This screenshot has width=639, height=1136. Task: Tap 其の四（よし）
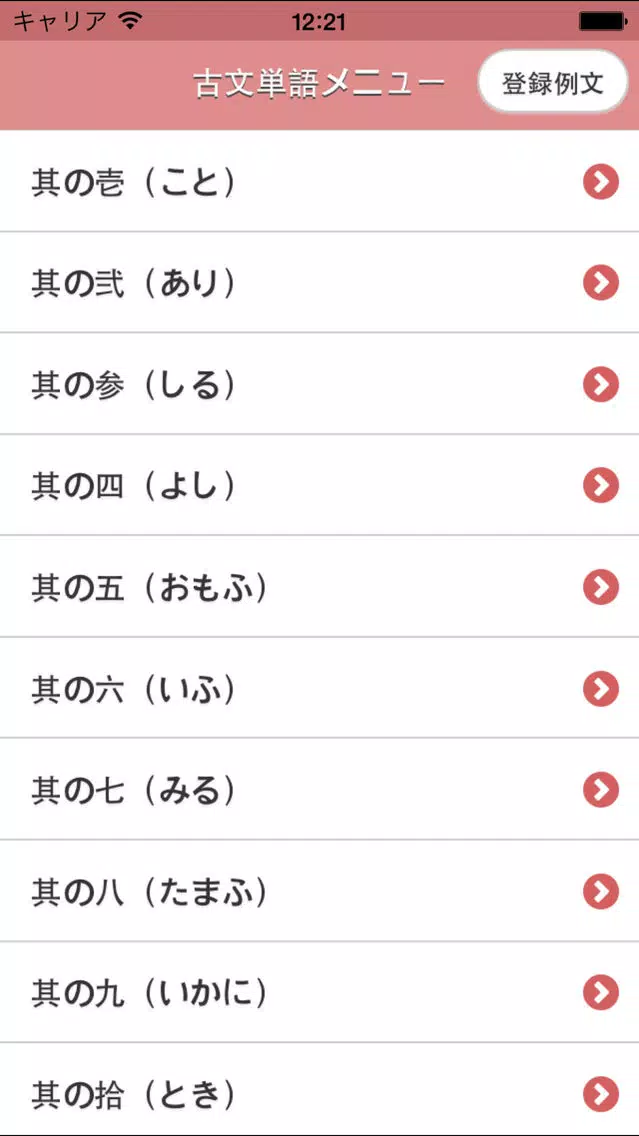click(320, 485)
